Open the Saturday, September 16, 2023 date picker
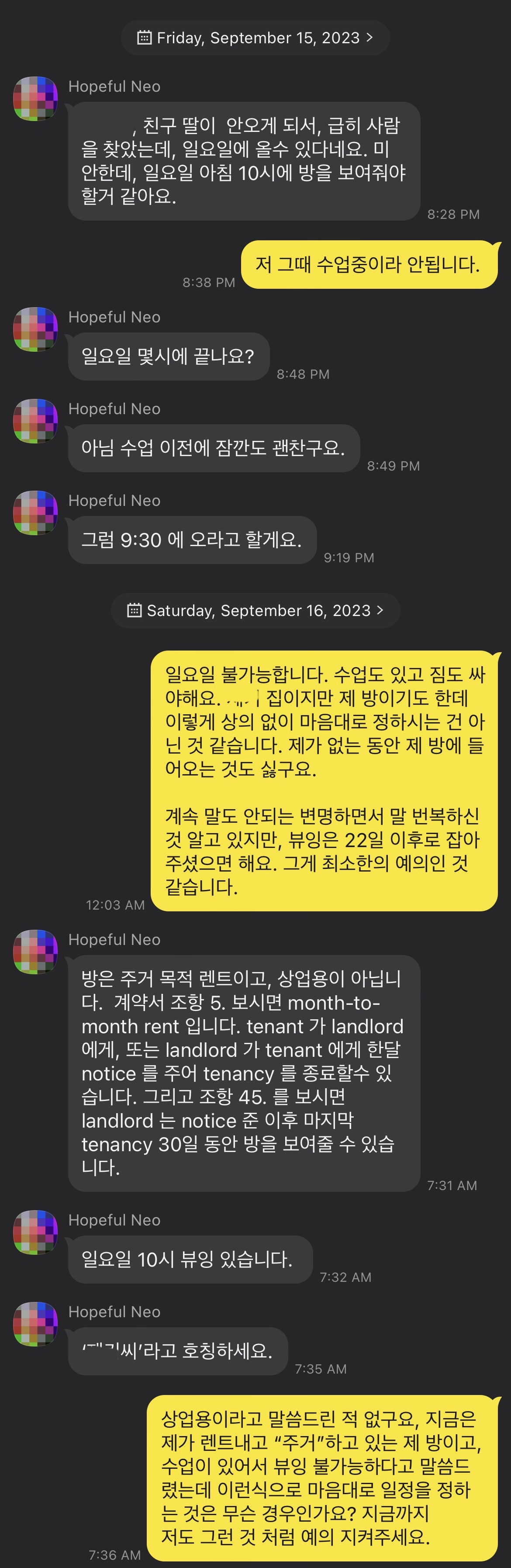This screenshot has height=1568, width=511. pyautogui.click(x=255, y=610)
